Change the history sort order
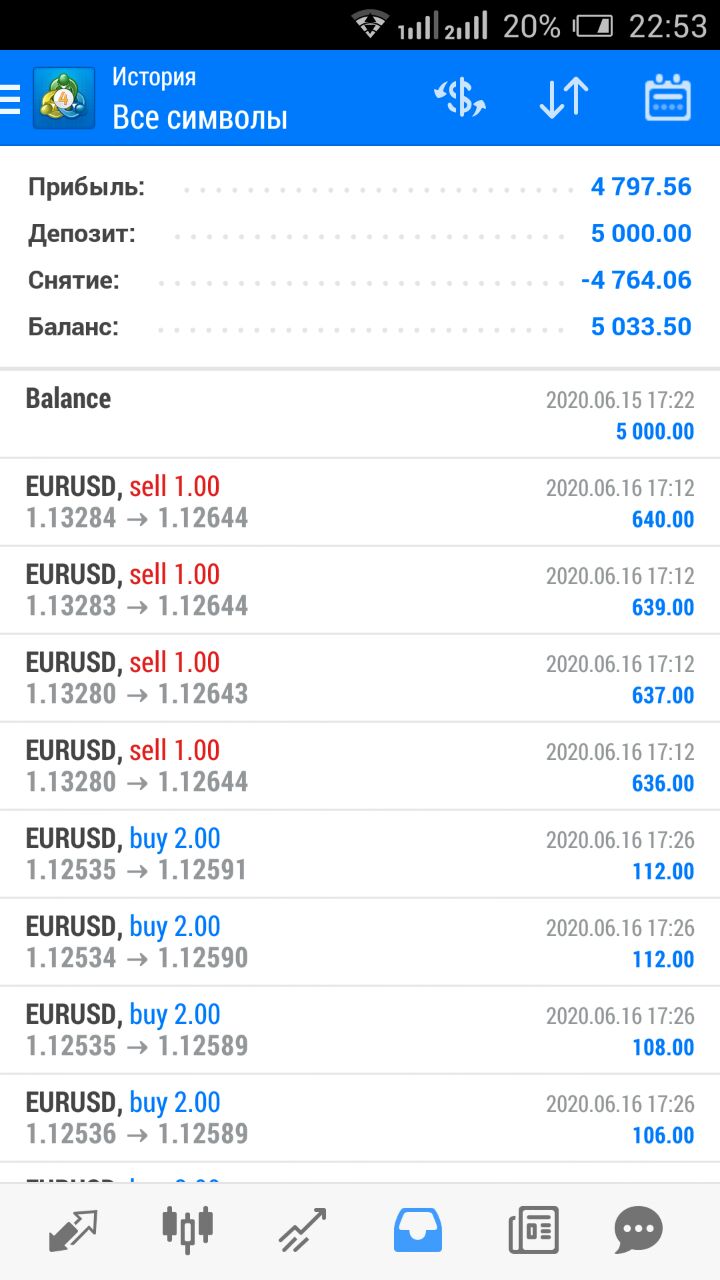This screenshot has height=1280, width=720. click(563, 99)
